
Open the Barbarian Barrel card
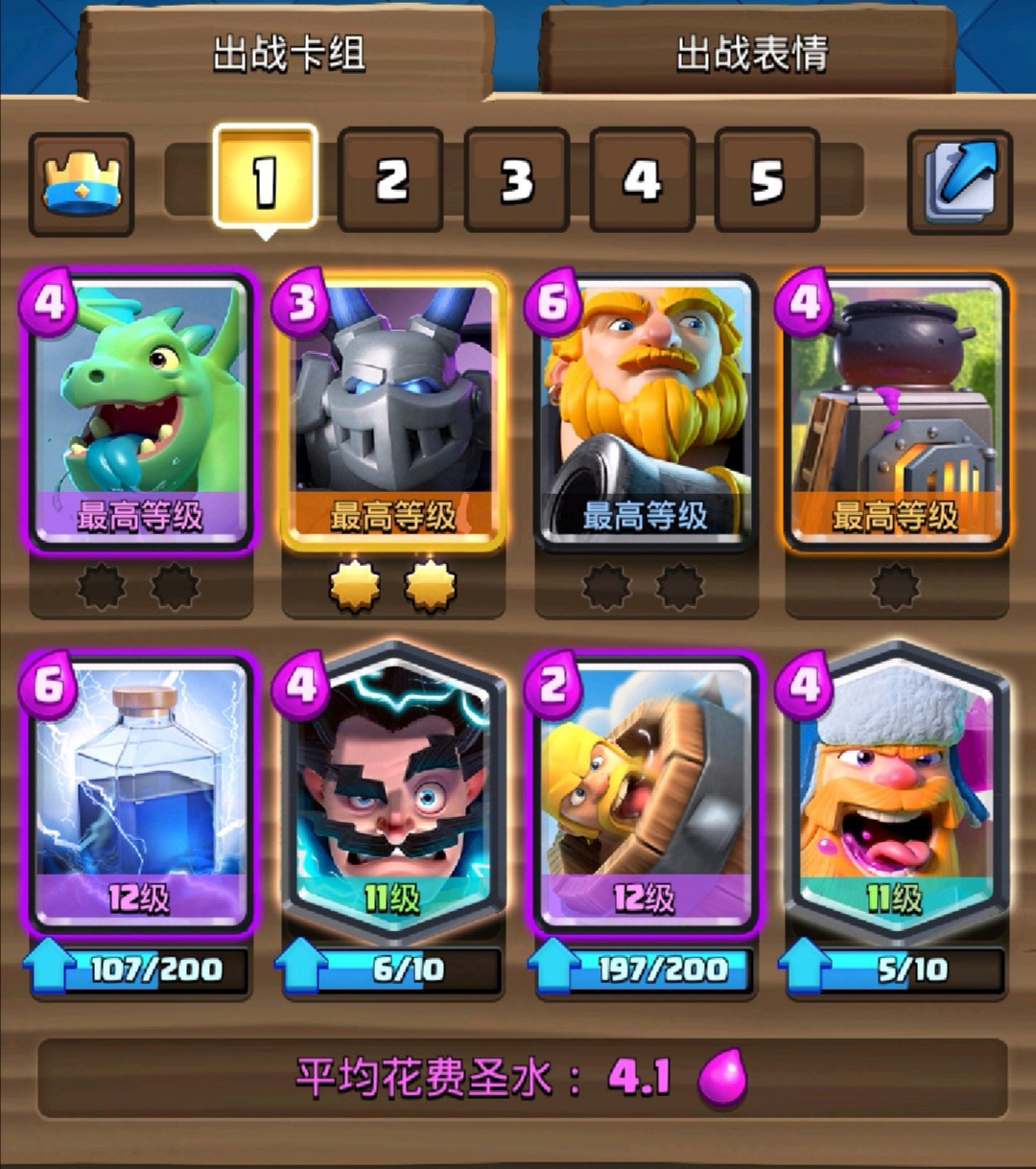[645, 791]
